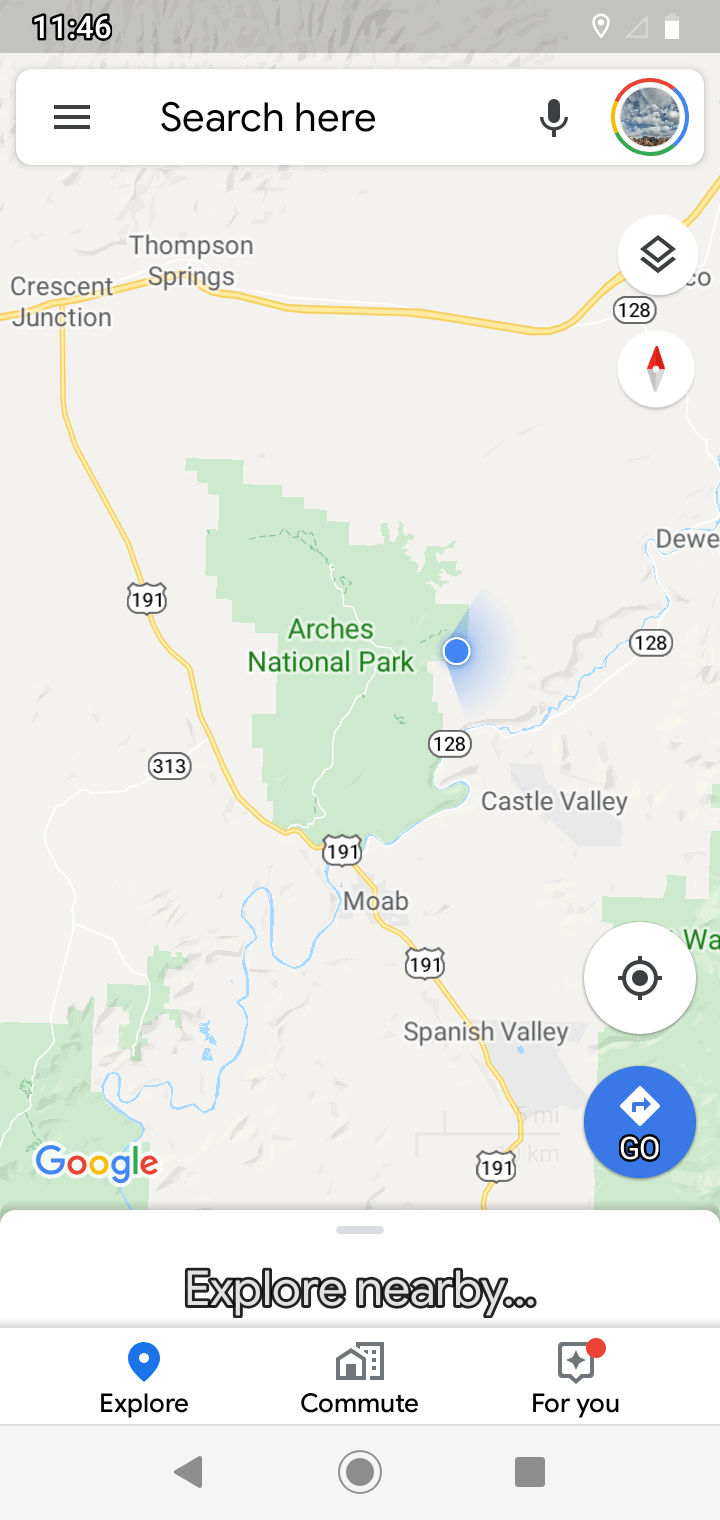This screenshot has width=720, height=1520.
Task: Switch to the For you tab
Action: [575, 1378]
